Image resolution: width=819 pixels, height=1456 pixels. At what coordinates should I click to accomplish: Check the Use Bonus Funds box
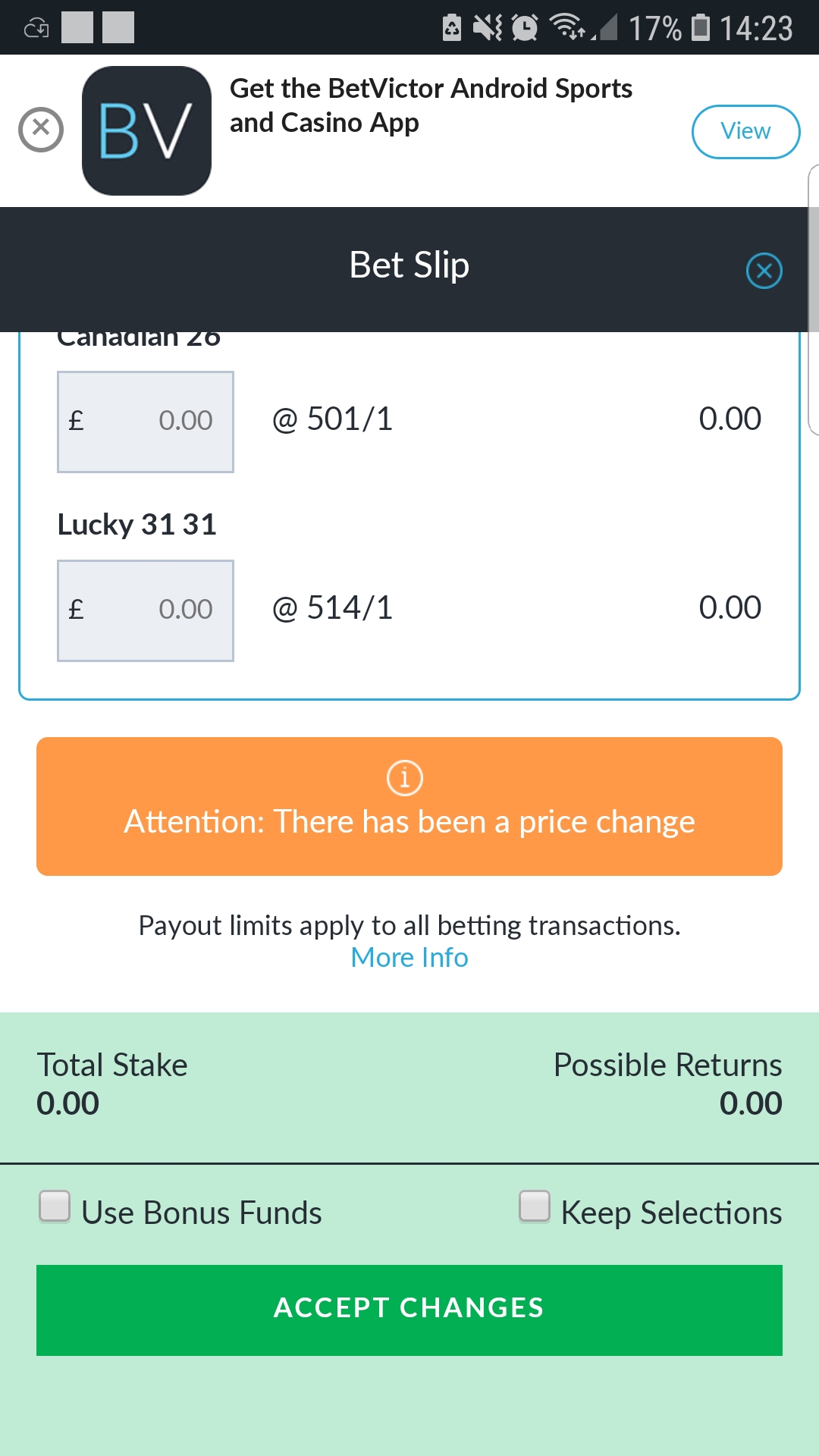coord(55,1206)
